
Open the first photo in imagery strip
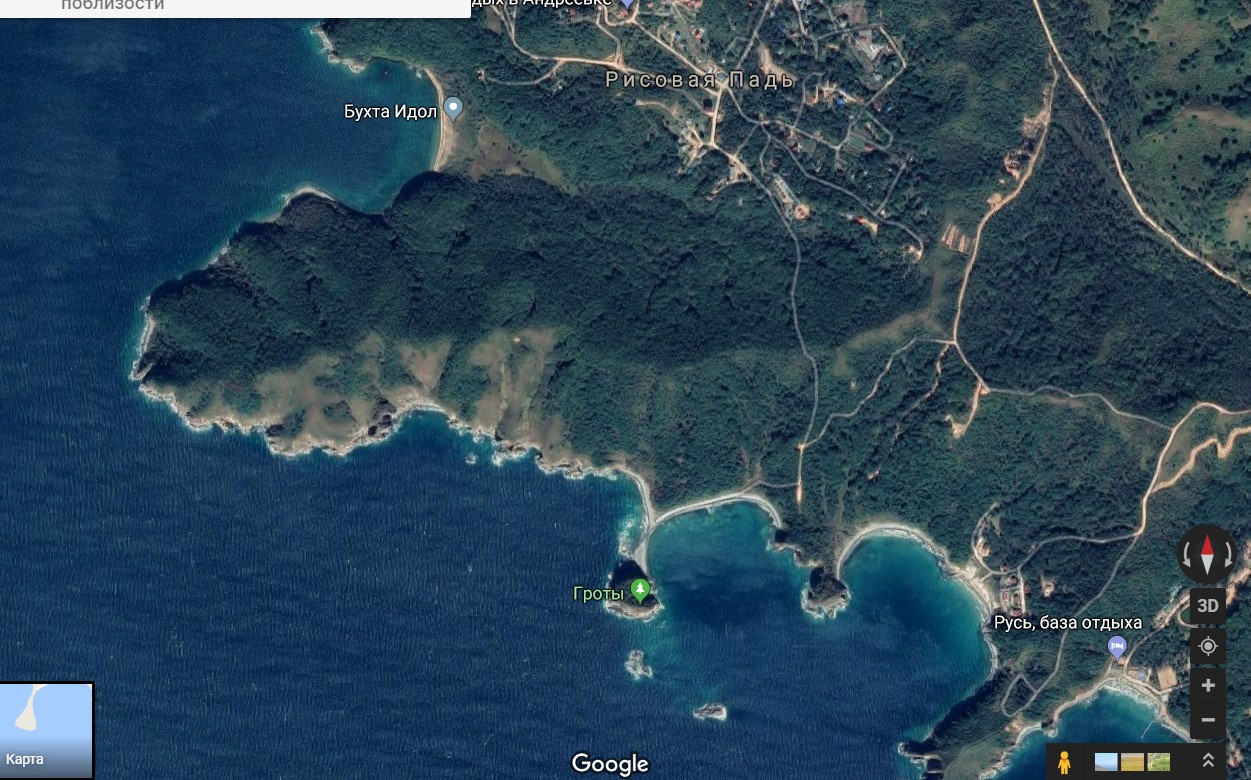pyautogui.click(x=1106, y=762)
